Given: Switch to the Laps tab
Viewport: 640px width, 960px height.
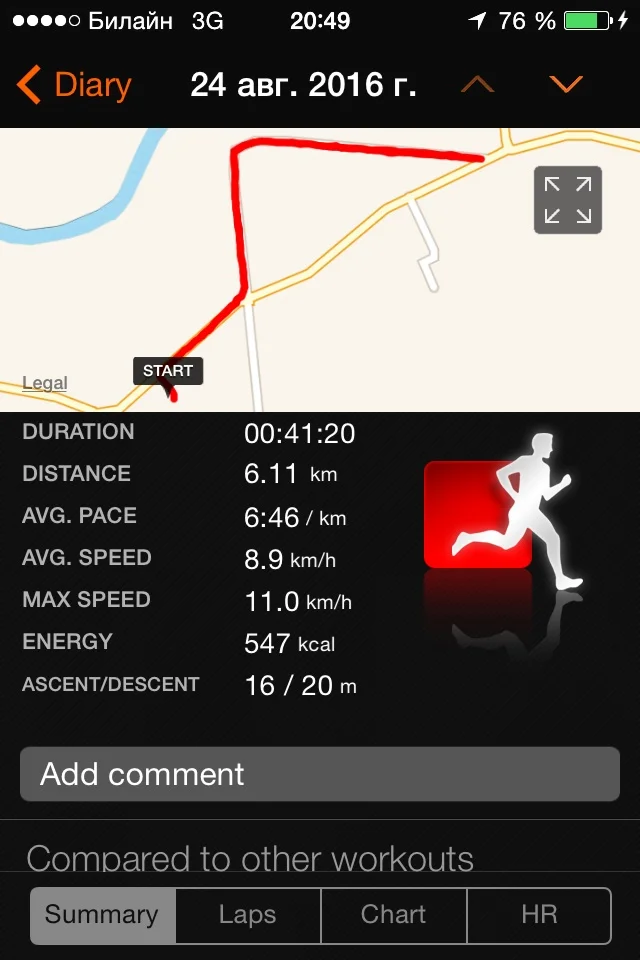Looking at the screenshot, I should (248, 915).
